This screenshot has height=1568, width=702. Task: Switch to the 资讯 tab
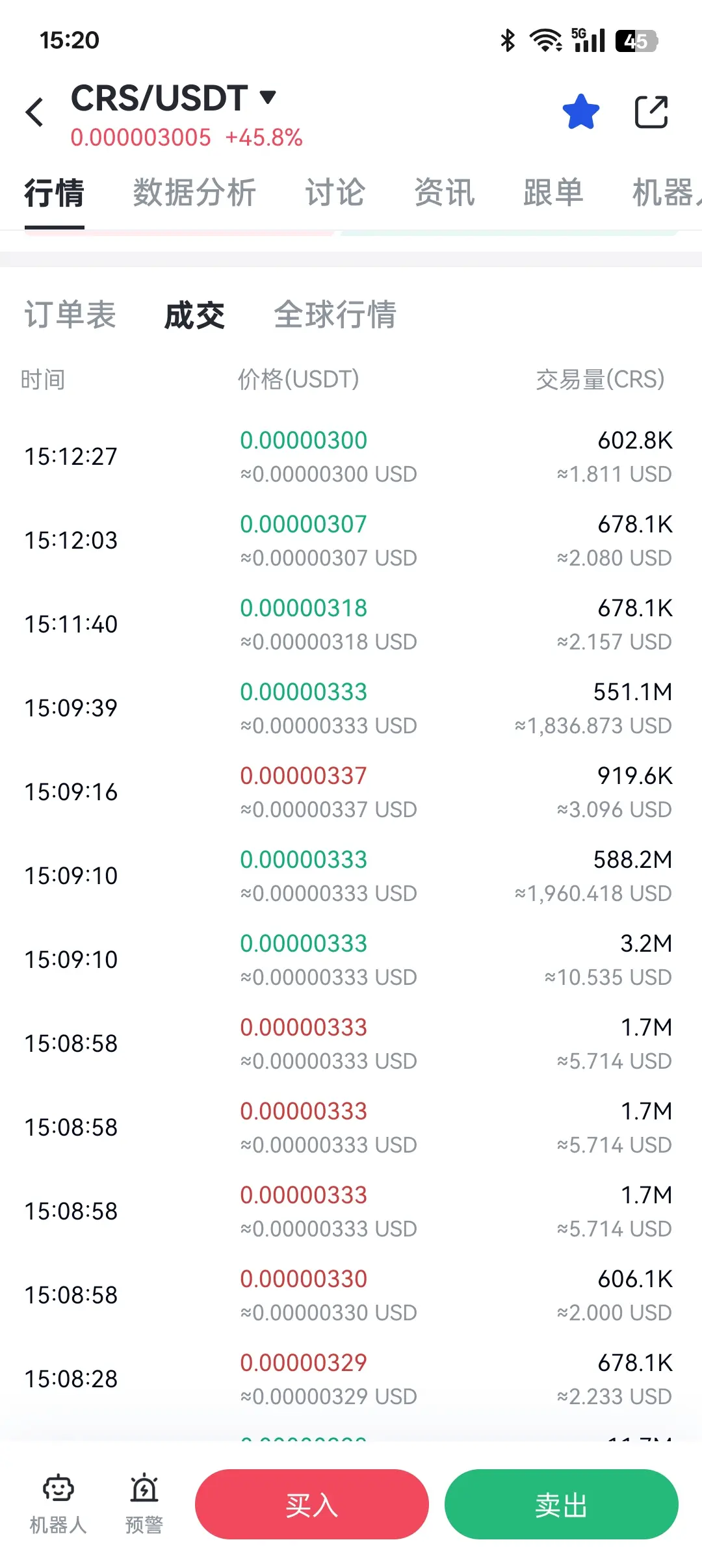445,193
